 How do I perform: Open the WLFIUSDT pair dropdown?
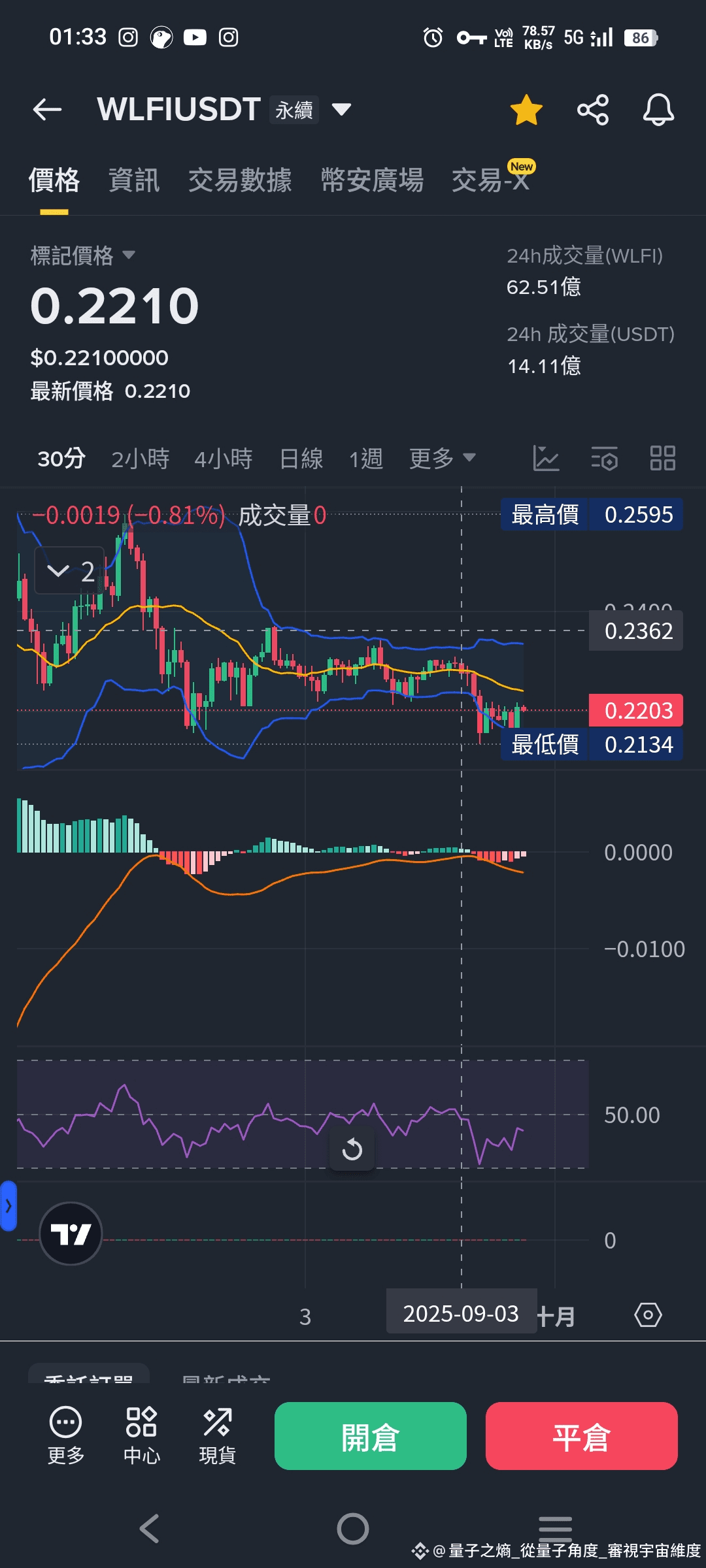click(x=341, y=109)
